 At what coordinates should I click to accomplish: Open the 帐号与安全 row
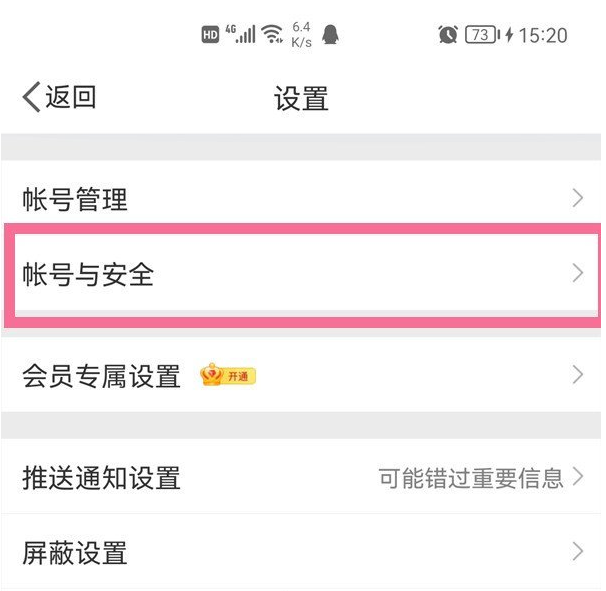[x=300, y=273]
